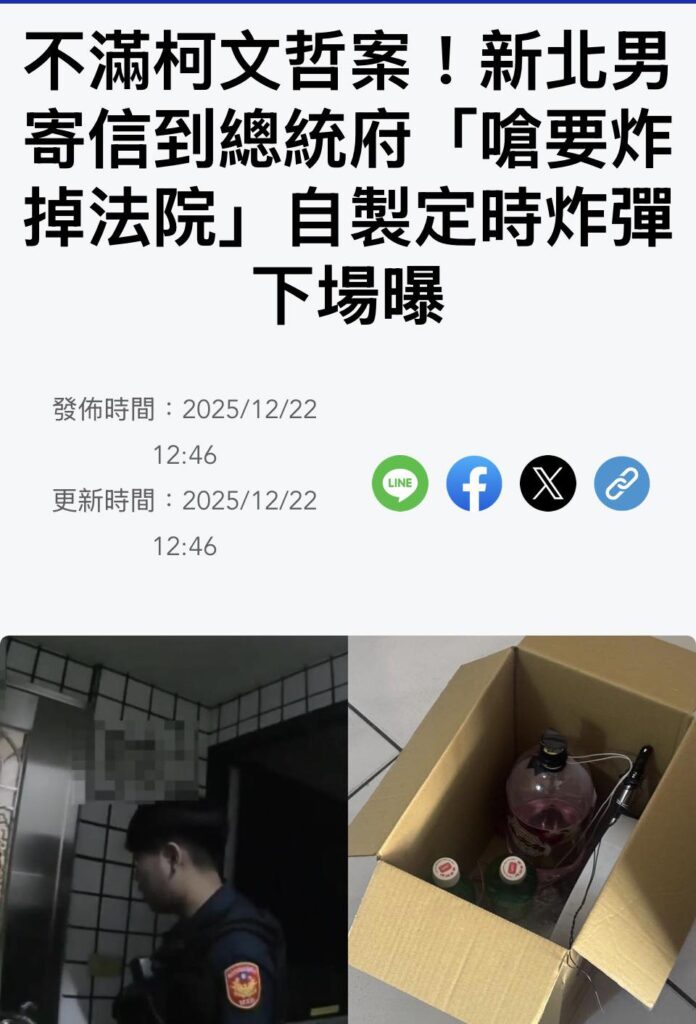Post this article to X
The image size is (696, 1024).
click(548, 484)
